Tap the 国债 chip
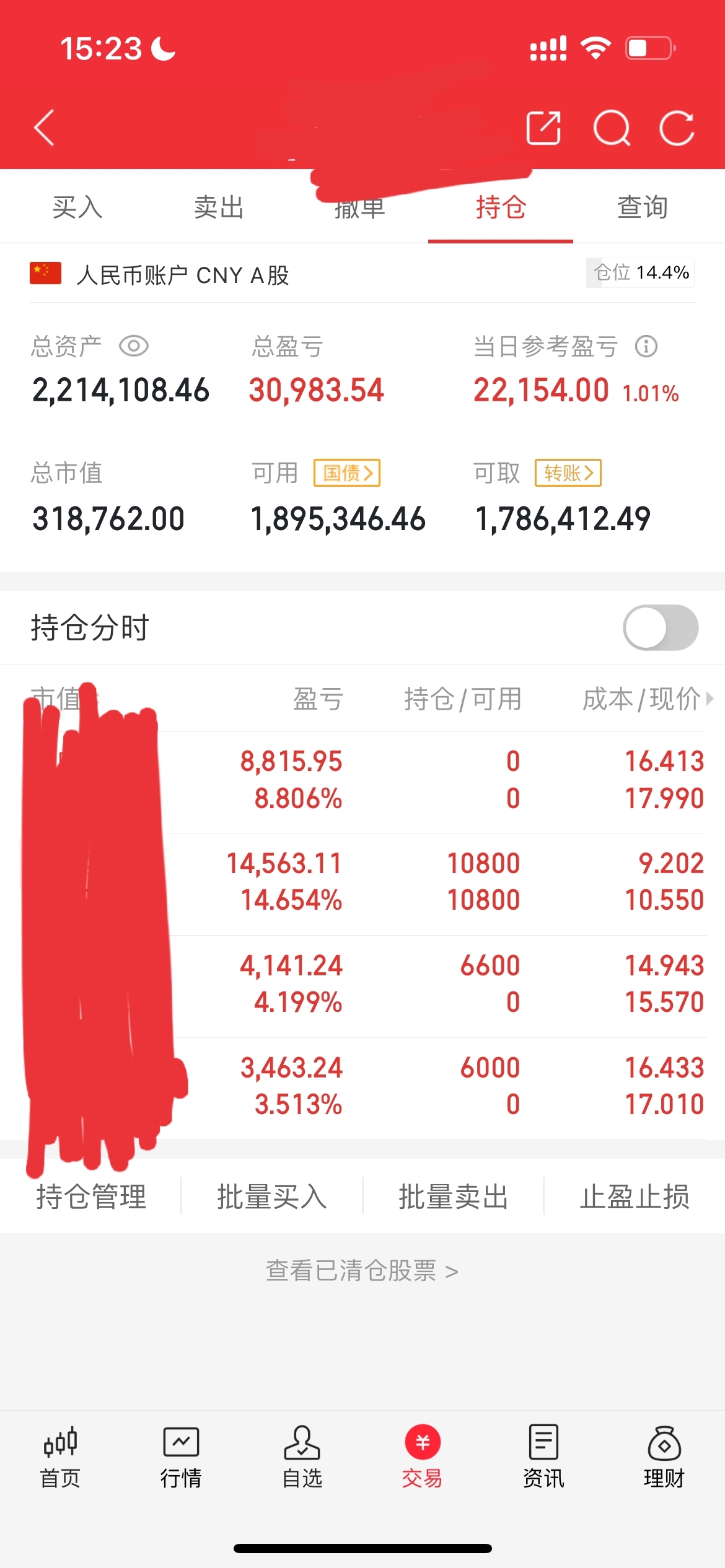Screen dimensions: 725x1568 tap(347, 473)
